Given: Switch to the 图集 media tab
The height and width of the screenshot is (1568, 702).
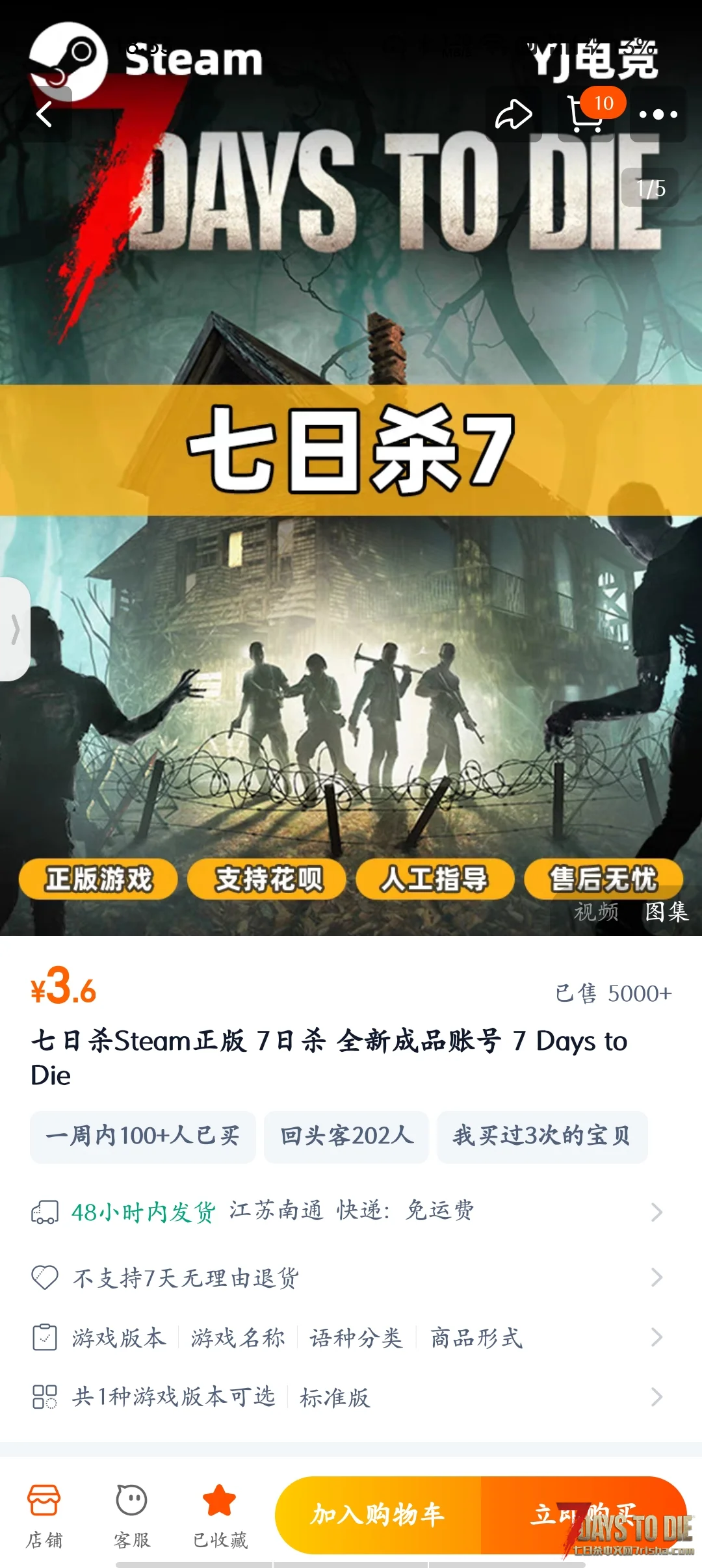Looking at the screenshot, I should point(666,911).
